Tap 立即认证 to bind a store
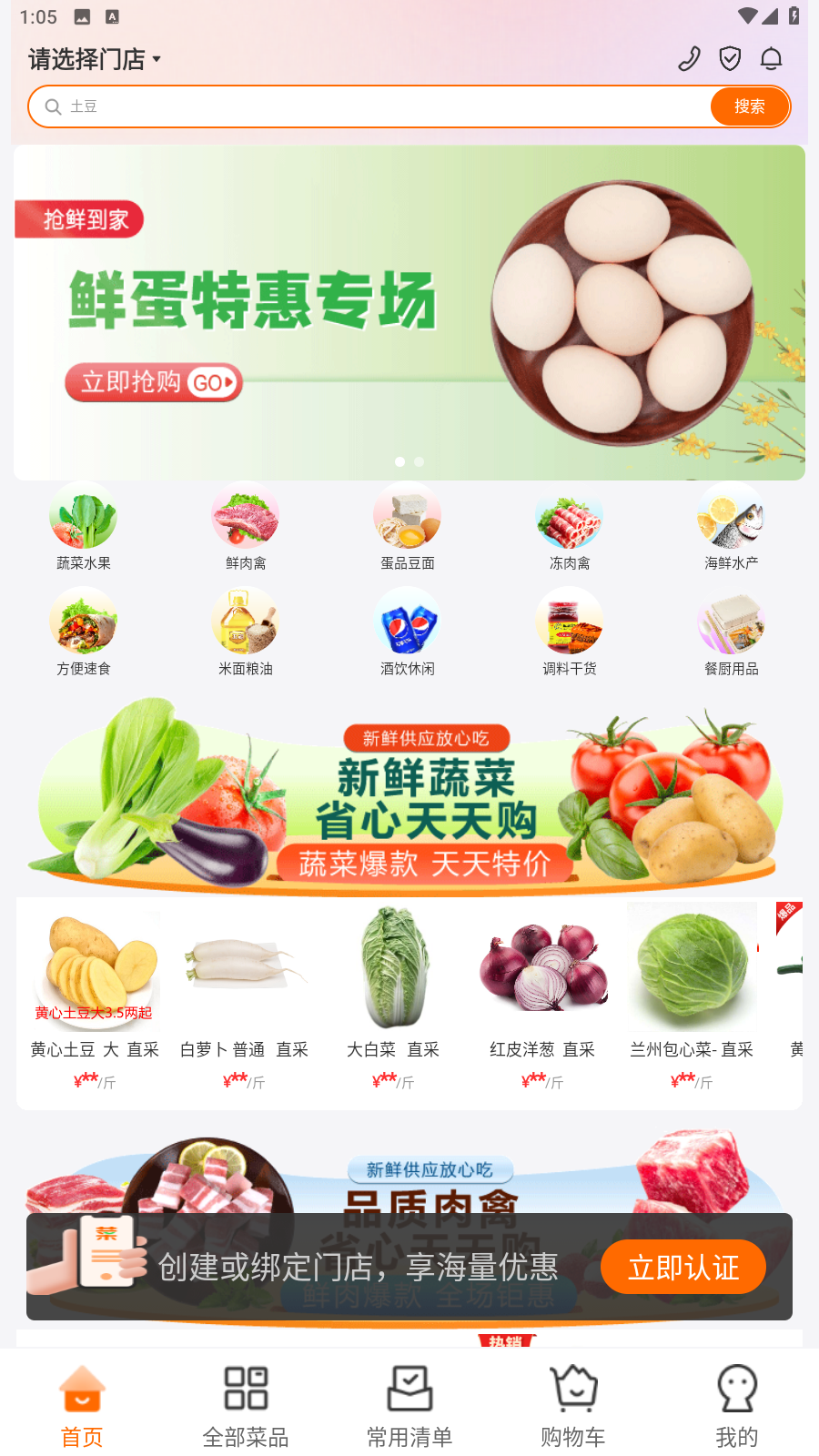The image size is (819, 1456). pos(683,1267)
